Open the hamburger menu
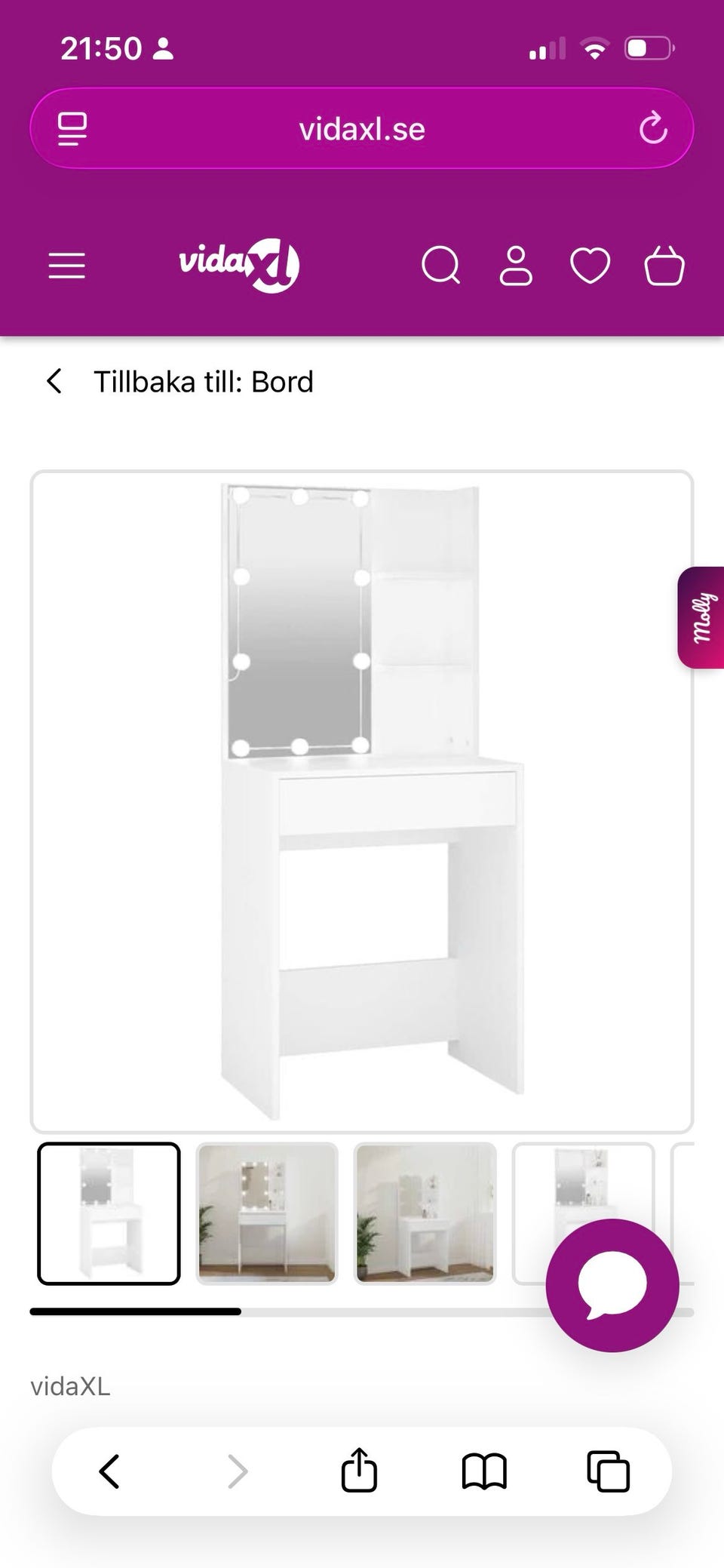Viewport: 724px width, 1568px height. point(66,266)
